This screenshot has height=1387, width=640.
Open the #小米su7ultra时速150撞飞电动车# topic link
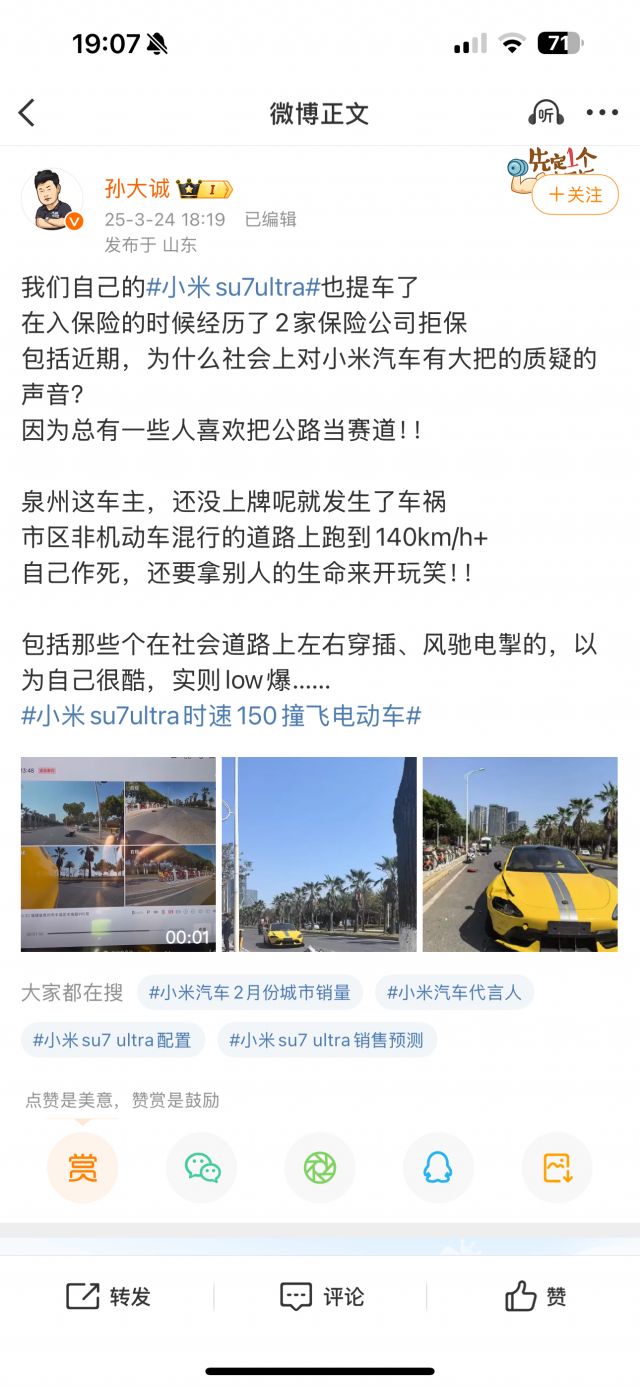221,715
